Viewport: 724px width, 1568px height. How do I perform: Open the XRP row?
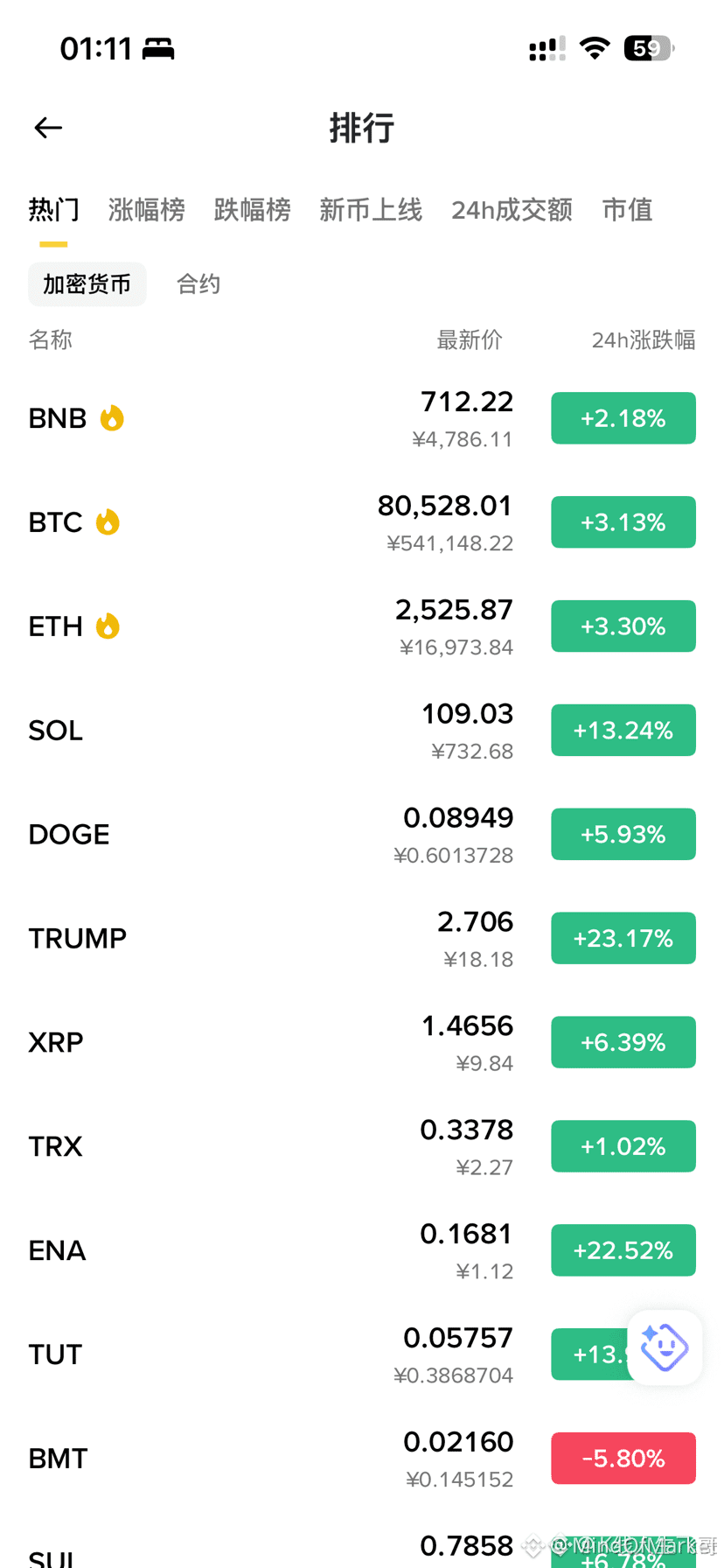(362, 1043)
